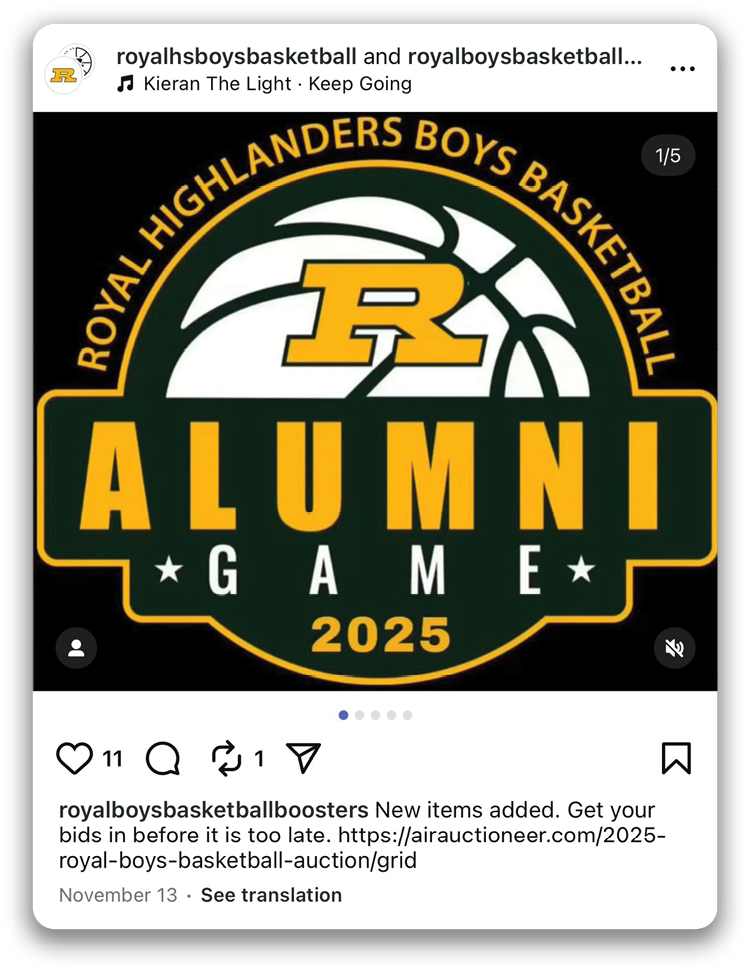This screenshot has width=750, height=971.
Task: Tap See translation under the caption
Action: [x=271, y=895]
